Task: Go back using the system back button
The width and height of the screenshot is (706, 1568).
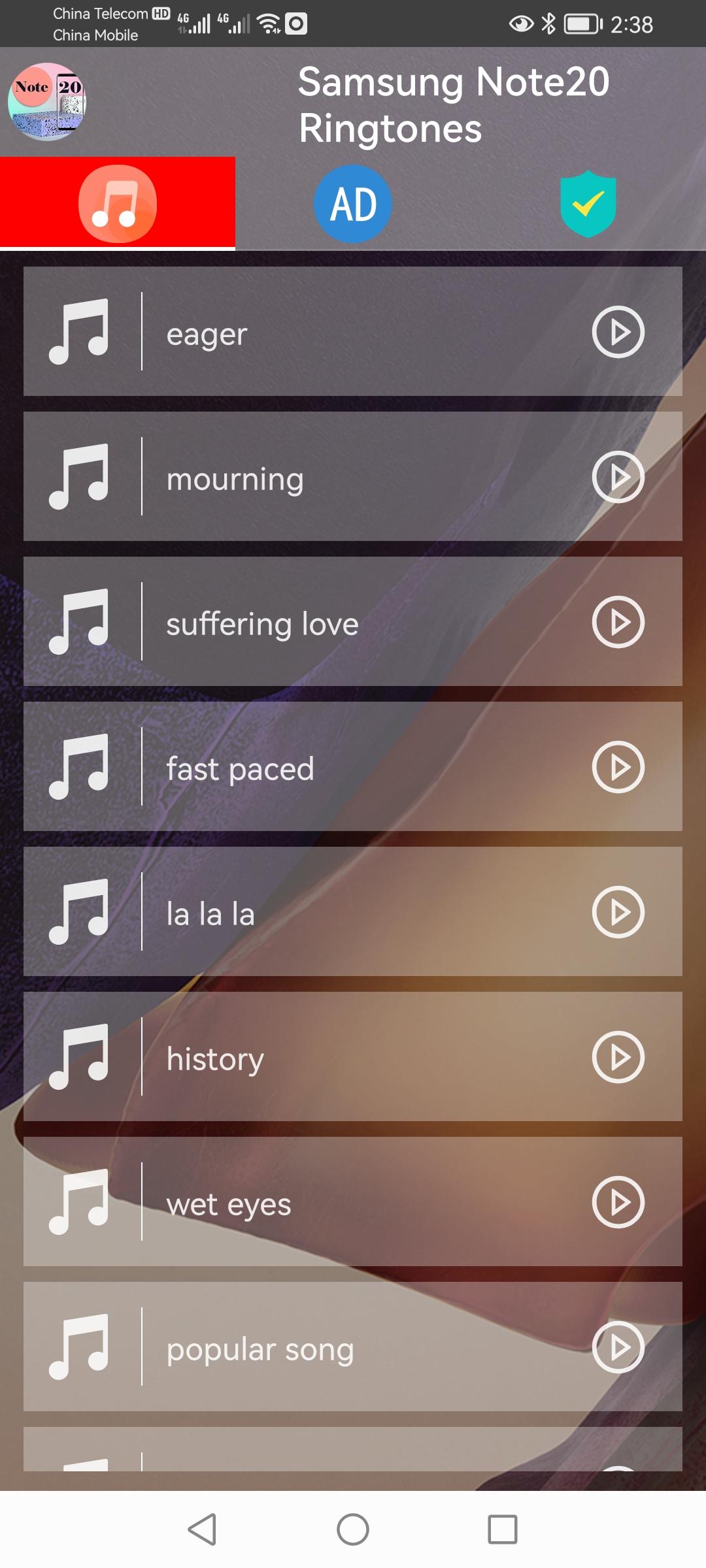Action: coord(202,1529)
